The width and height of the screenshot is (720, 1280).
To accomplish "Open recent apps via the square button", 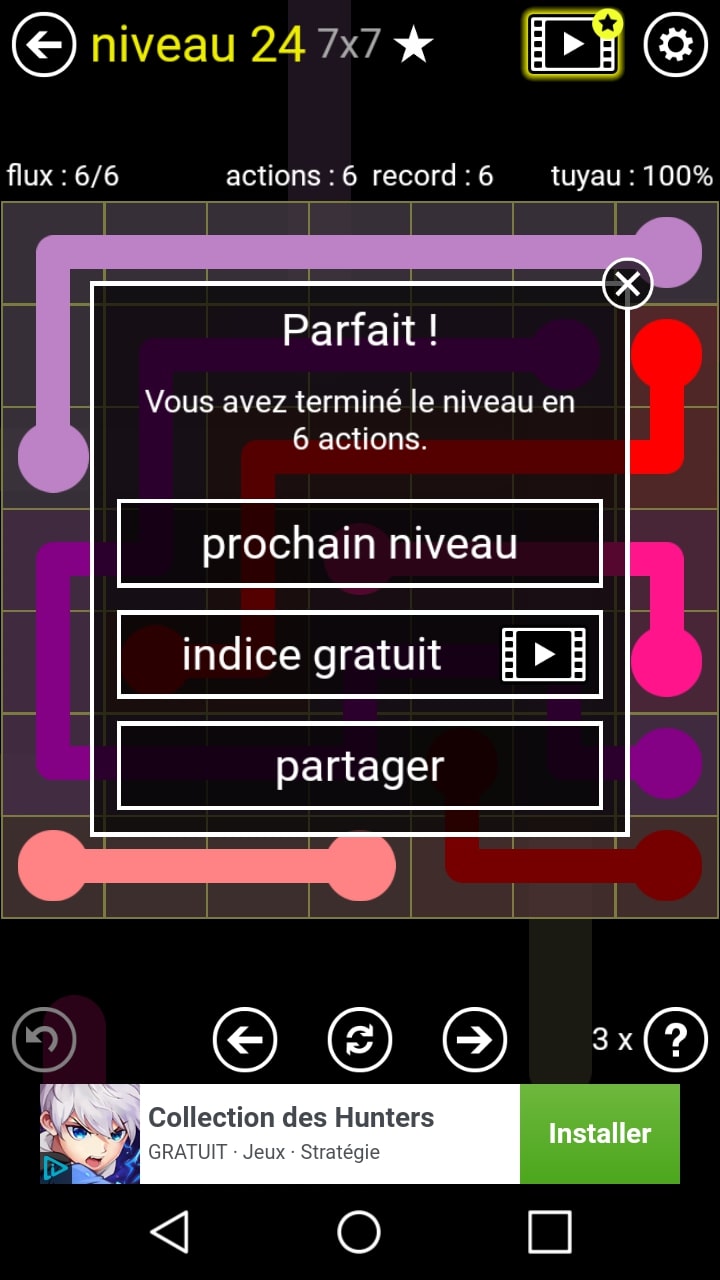I will point(549,1231).
